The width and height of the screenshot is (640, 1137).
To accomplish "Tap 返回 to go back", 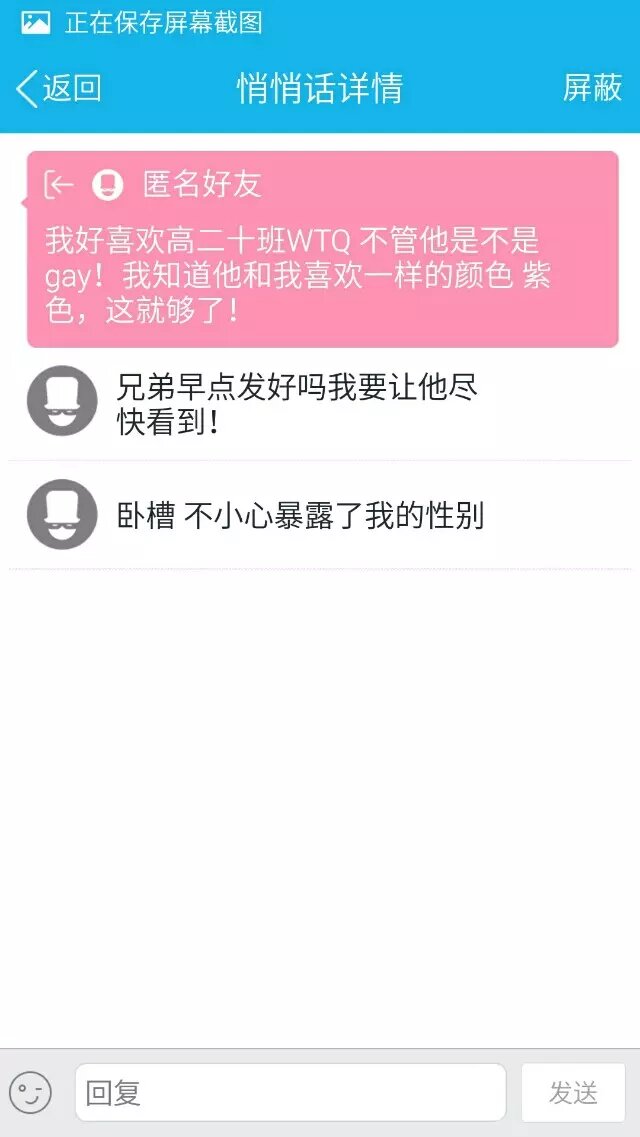I will coord(59,88).
